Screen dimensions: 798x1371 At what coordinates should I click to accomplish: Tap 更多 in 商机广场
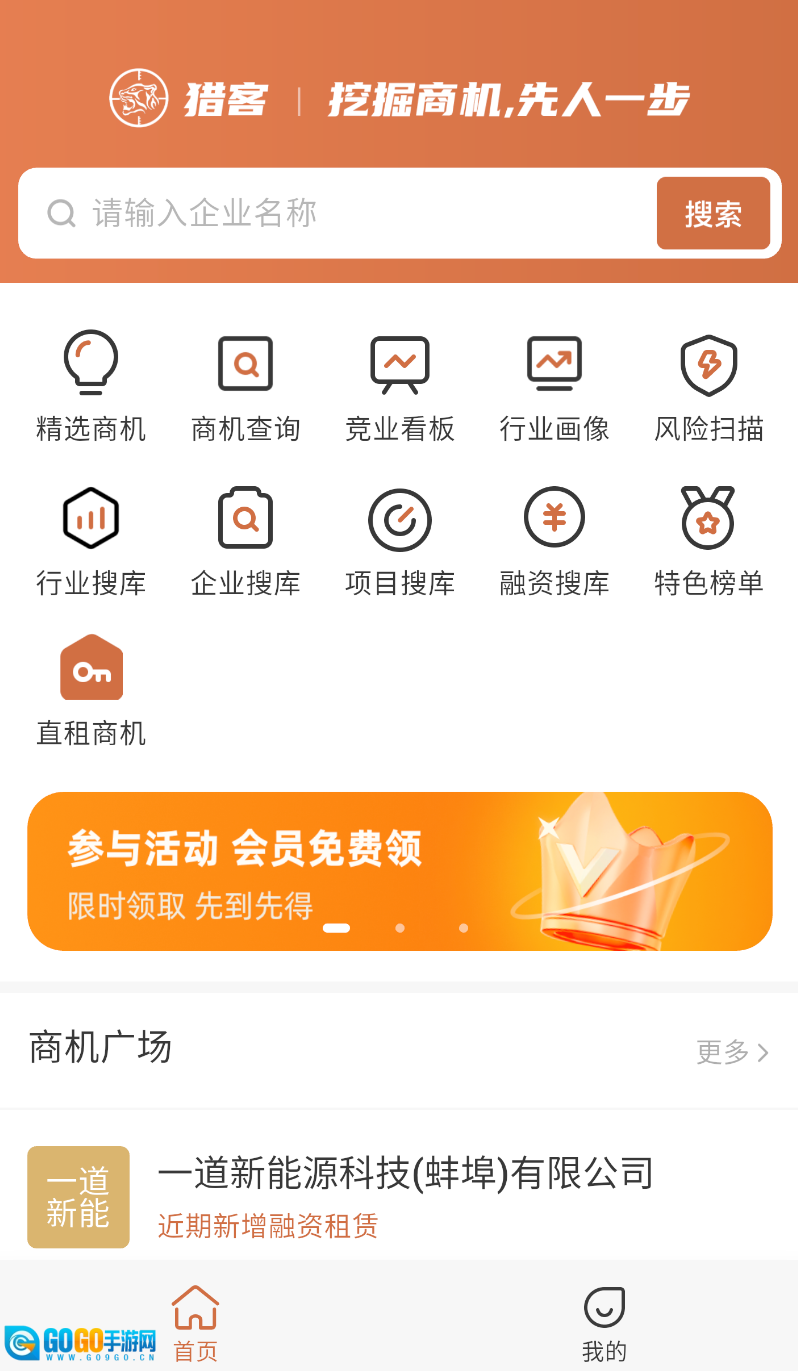coord(732,1052)
